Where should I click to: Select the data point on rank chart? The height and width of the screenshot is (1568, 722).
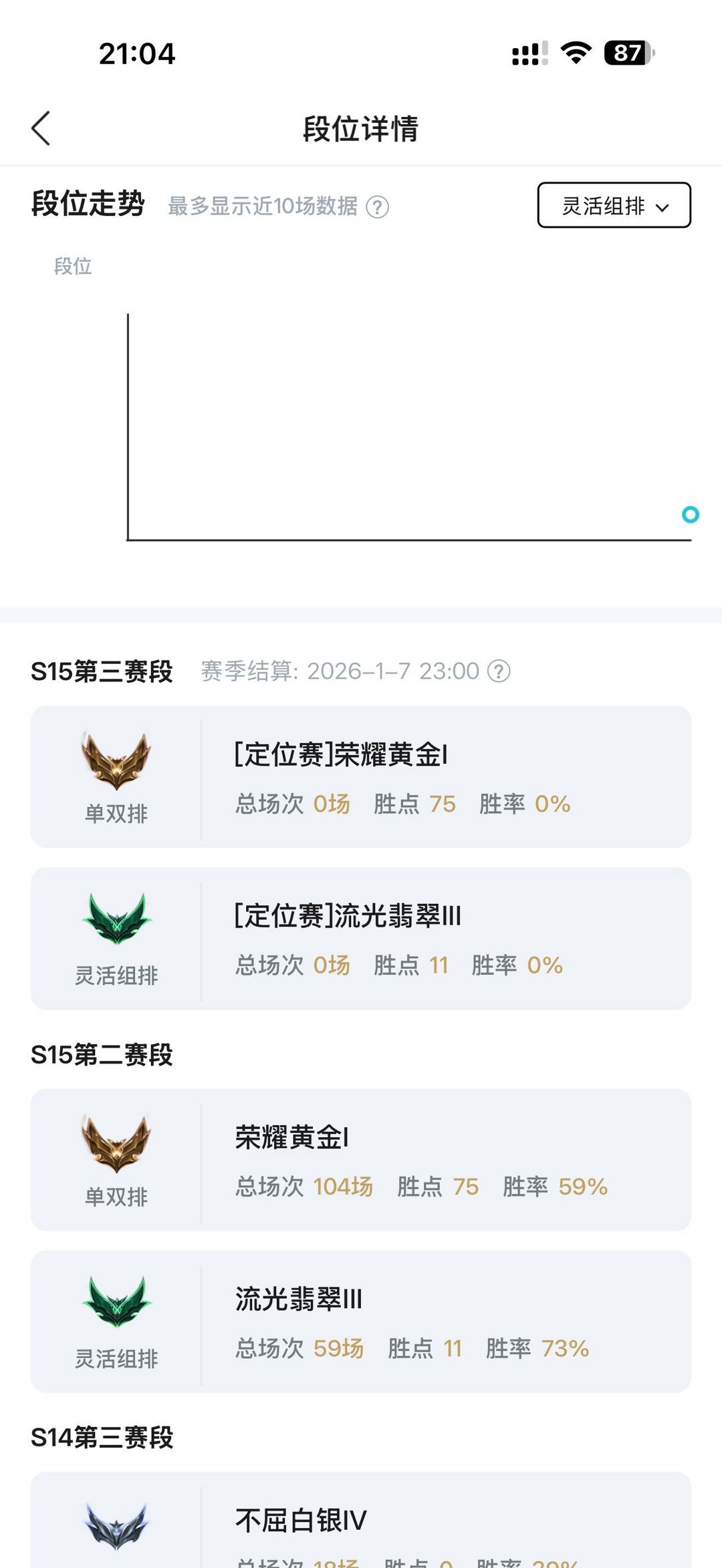pos(691,514)
